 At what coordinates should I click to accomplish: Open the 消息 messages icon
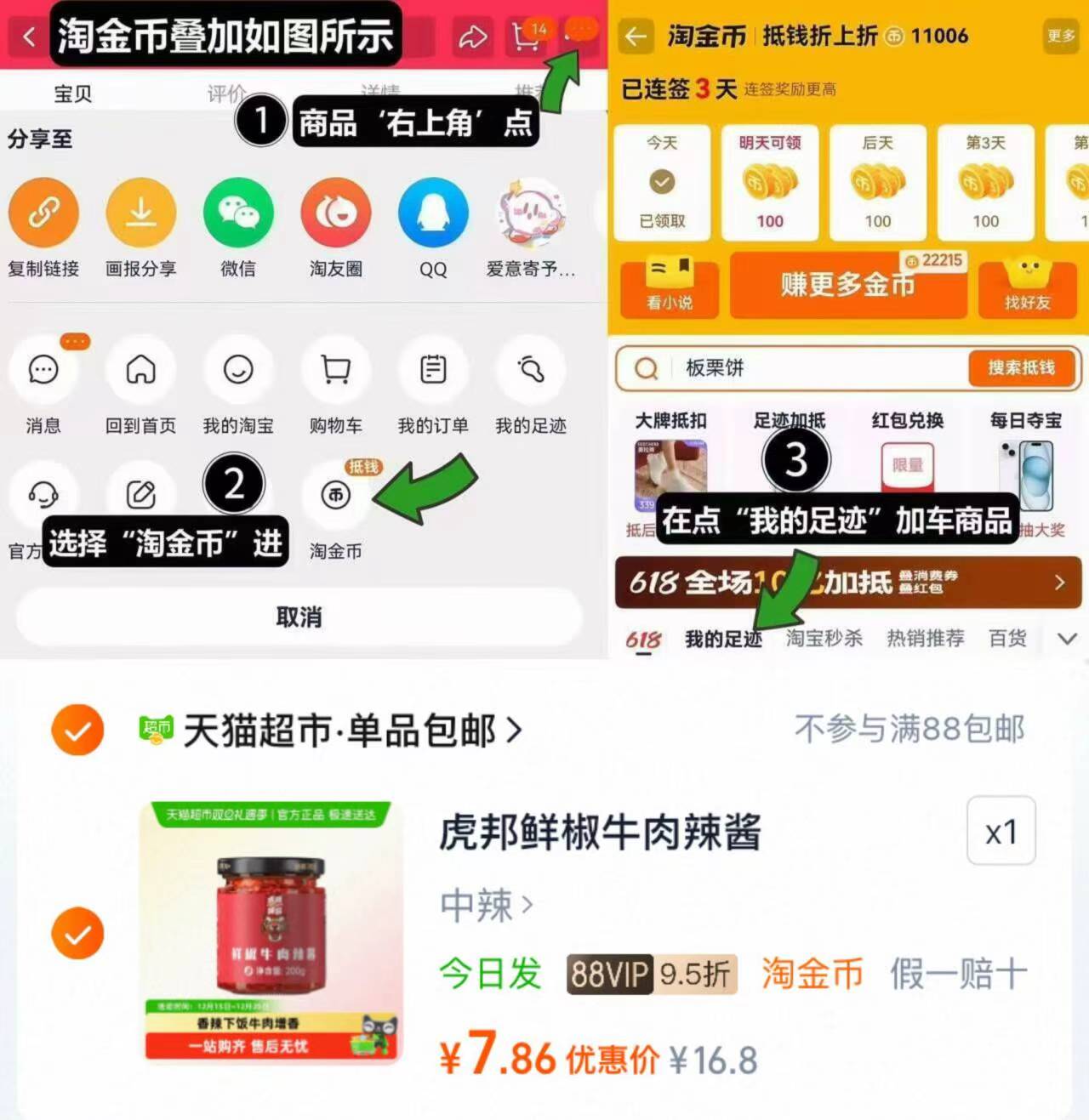[43, 369]
